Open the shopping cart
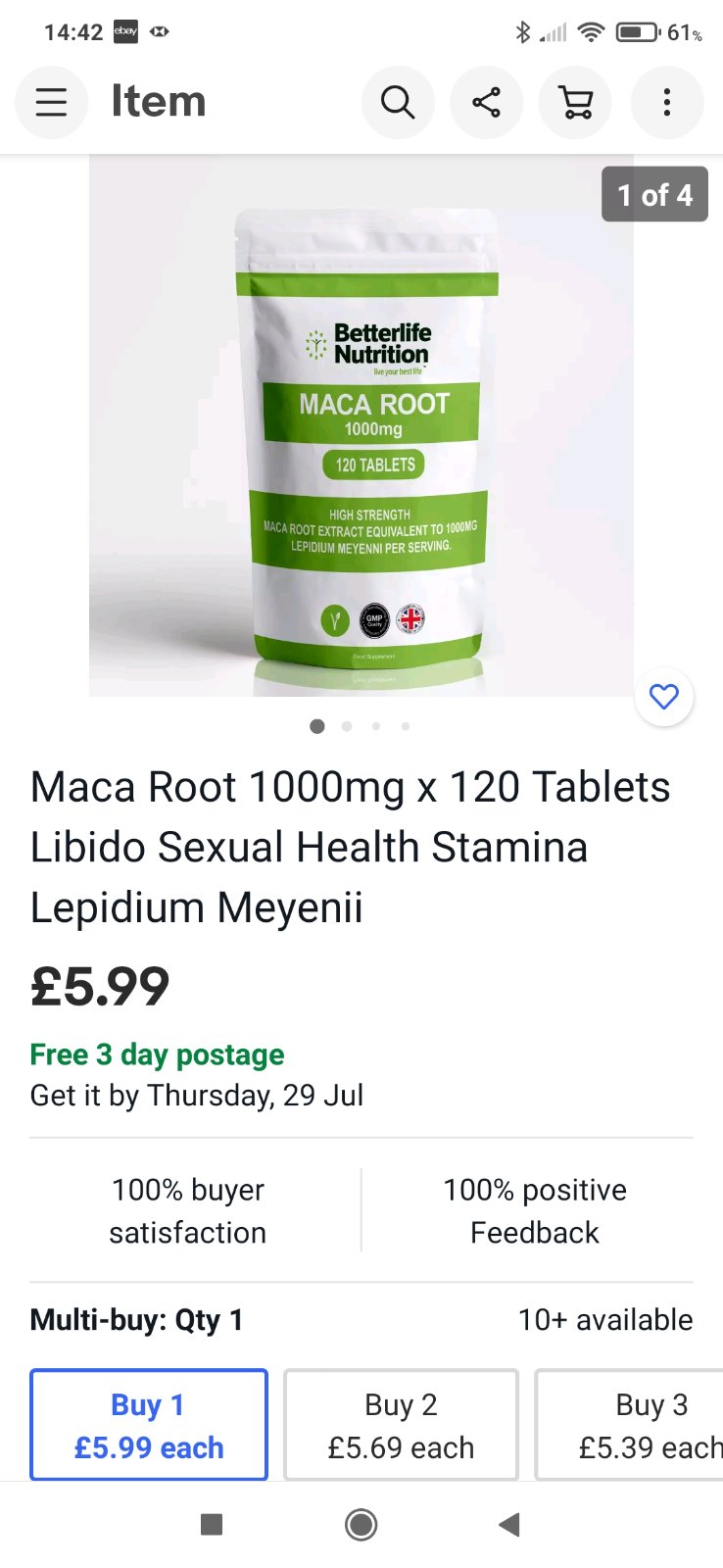This screenshot has width=723, height=1568. (x=575, y=102)
